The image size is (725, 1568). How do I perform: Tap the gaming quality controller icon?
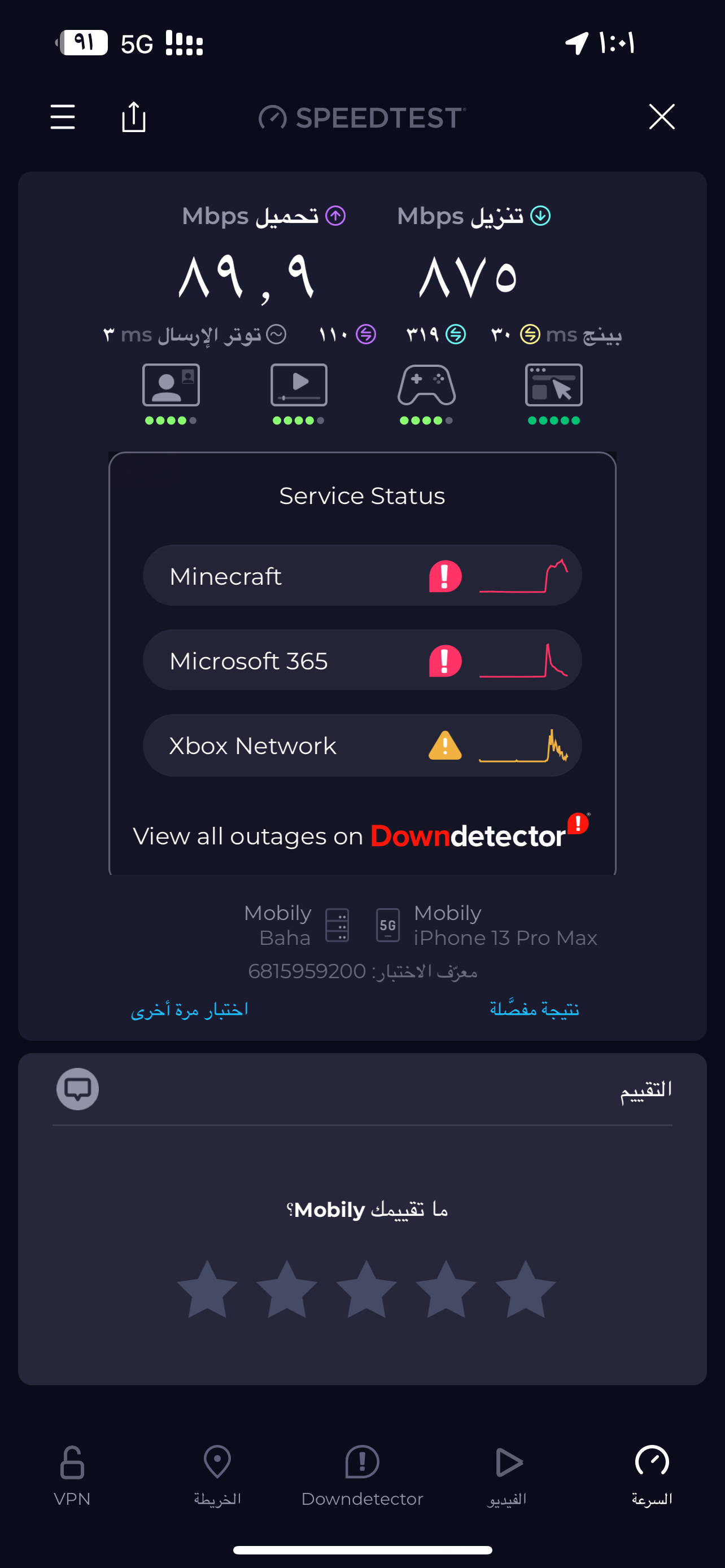(426, 386)
